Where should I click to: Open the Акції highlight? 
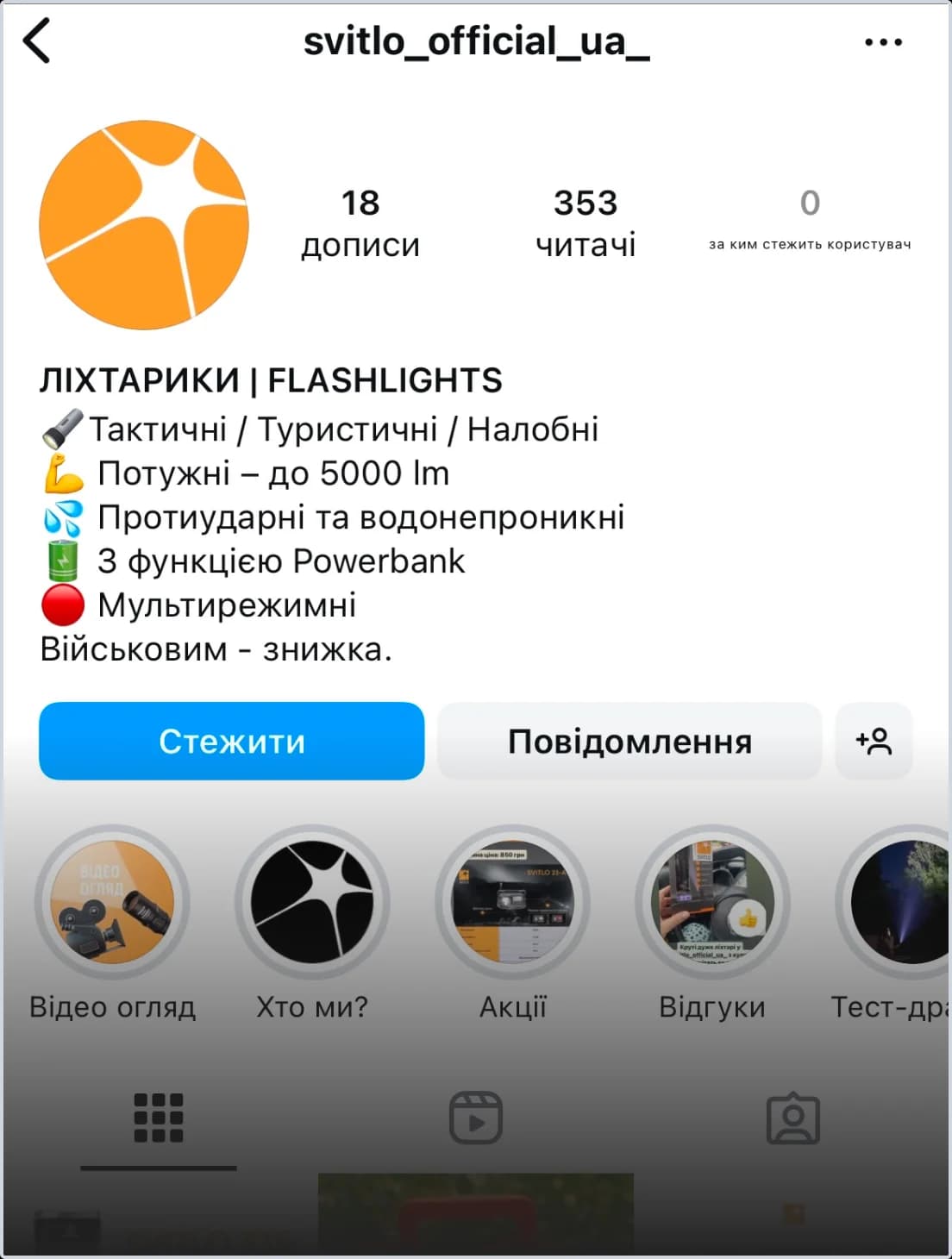pos(513,902)
